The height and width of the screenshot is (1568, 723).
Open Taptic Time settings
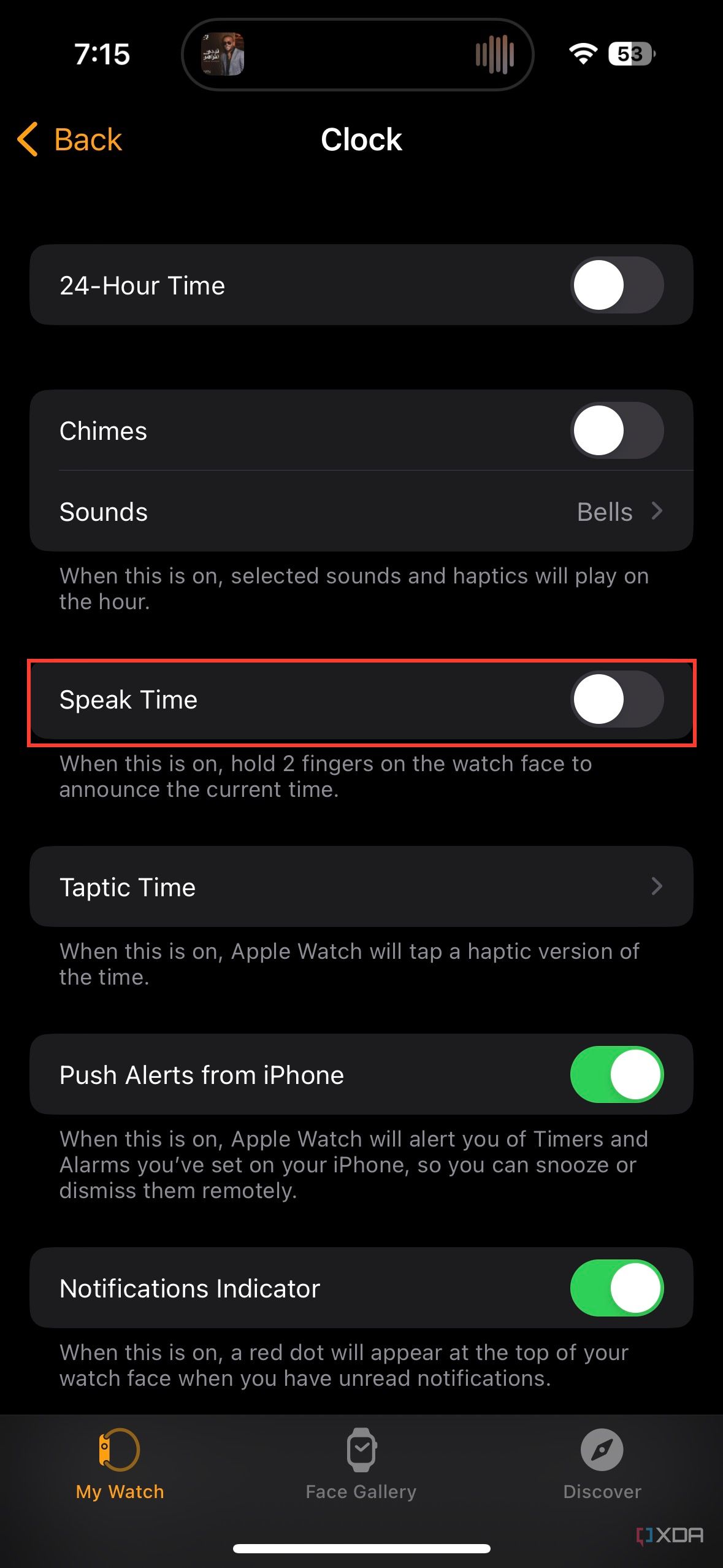click(x=361, y=887)
